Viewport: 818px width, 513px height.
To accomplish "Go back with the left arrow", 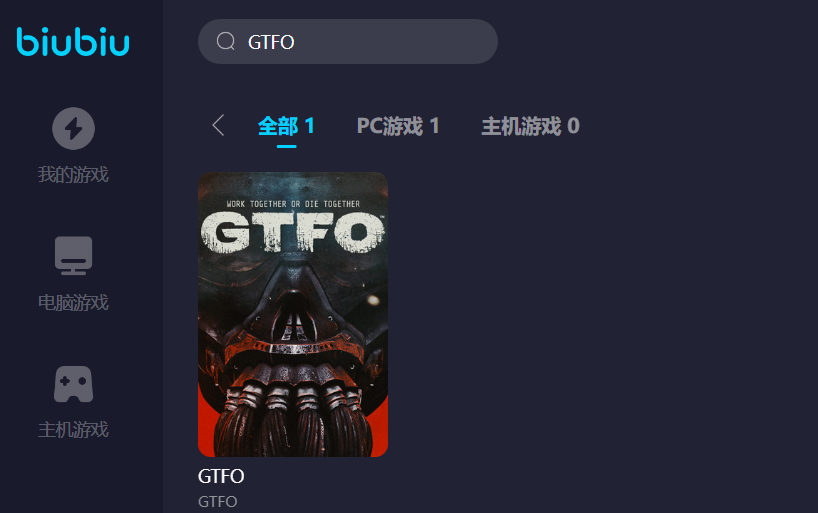I will point(218,125).
